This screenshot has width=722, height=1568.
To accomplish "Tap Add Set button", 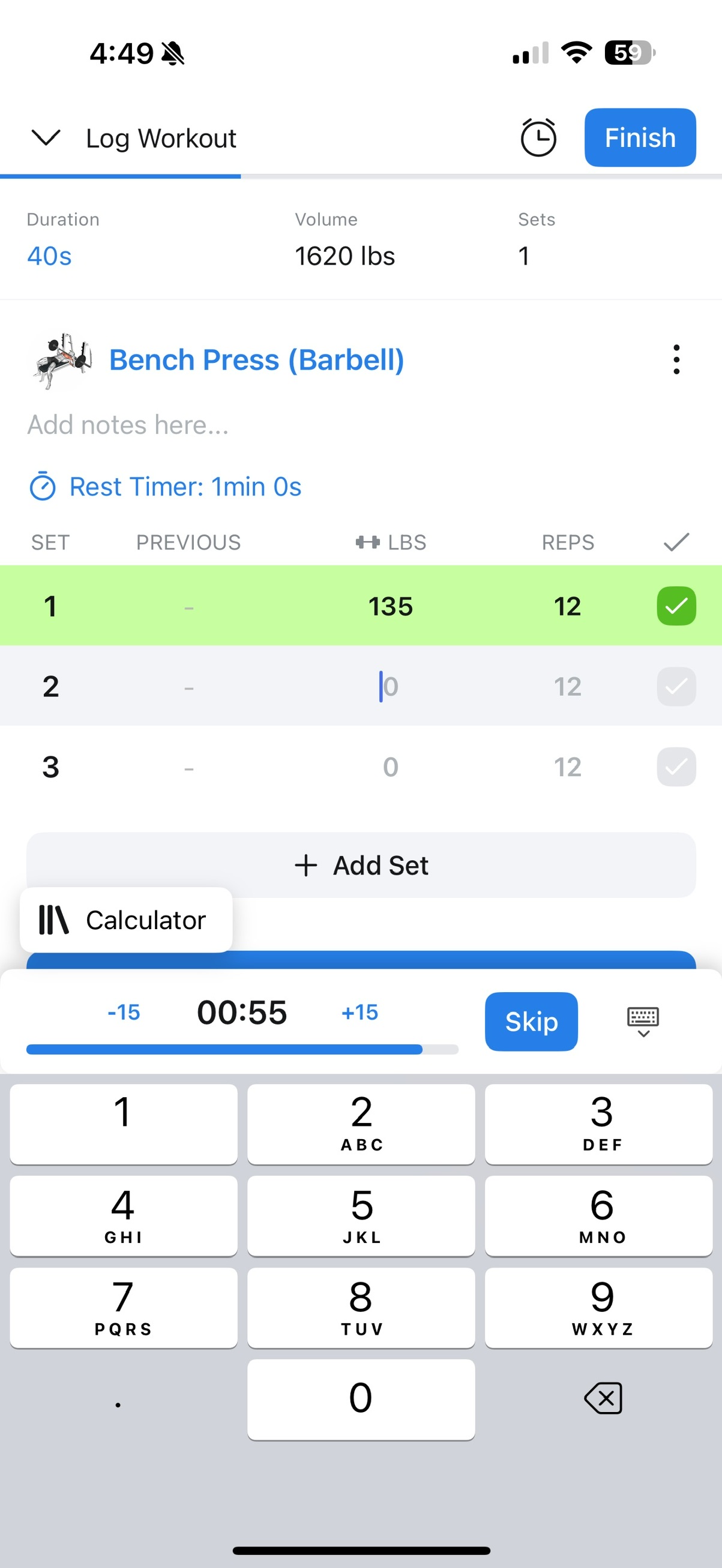I will (x=361, y=865).
